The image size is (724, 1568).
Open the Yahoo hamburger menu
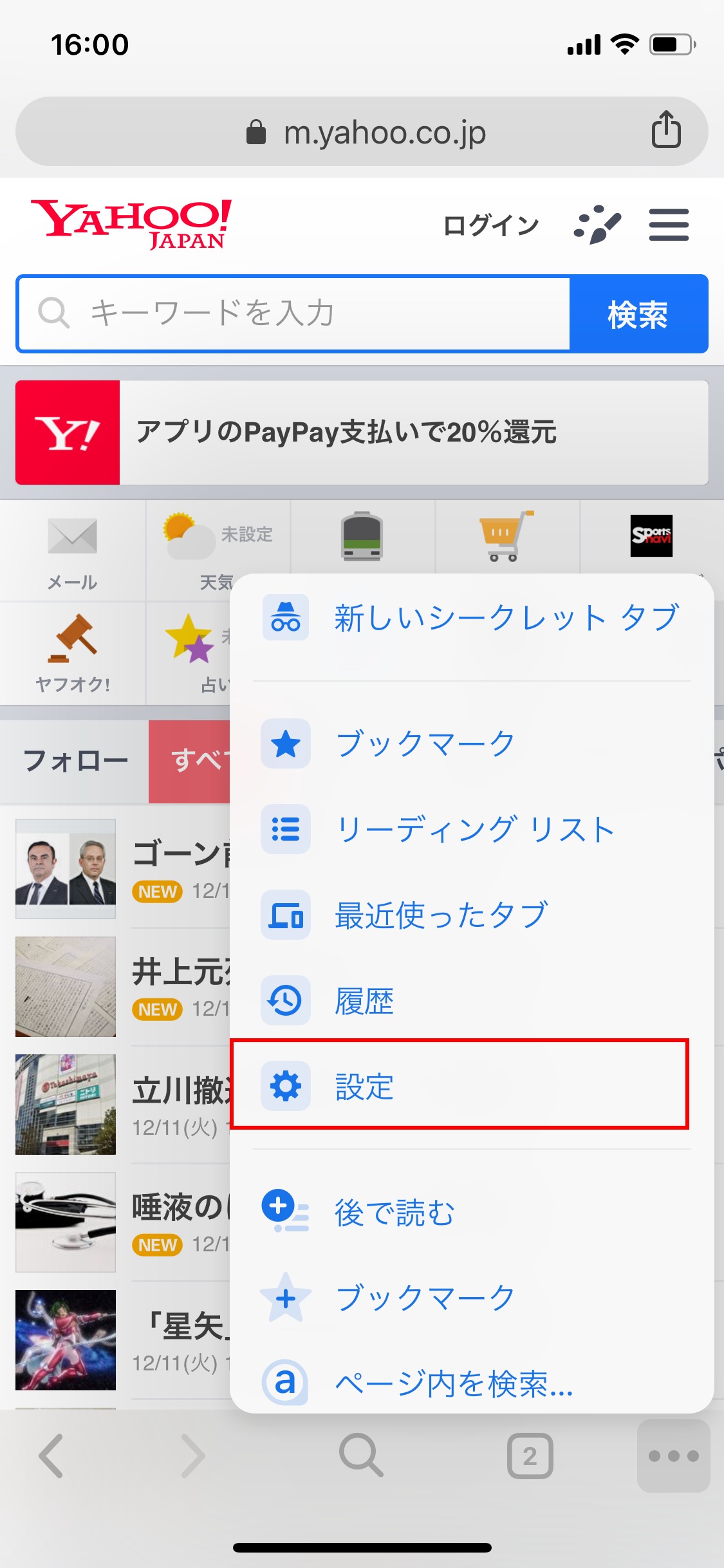(x=669, y=225)
